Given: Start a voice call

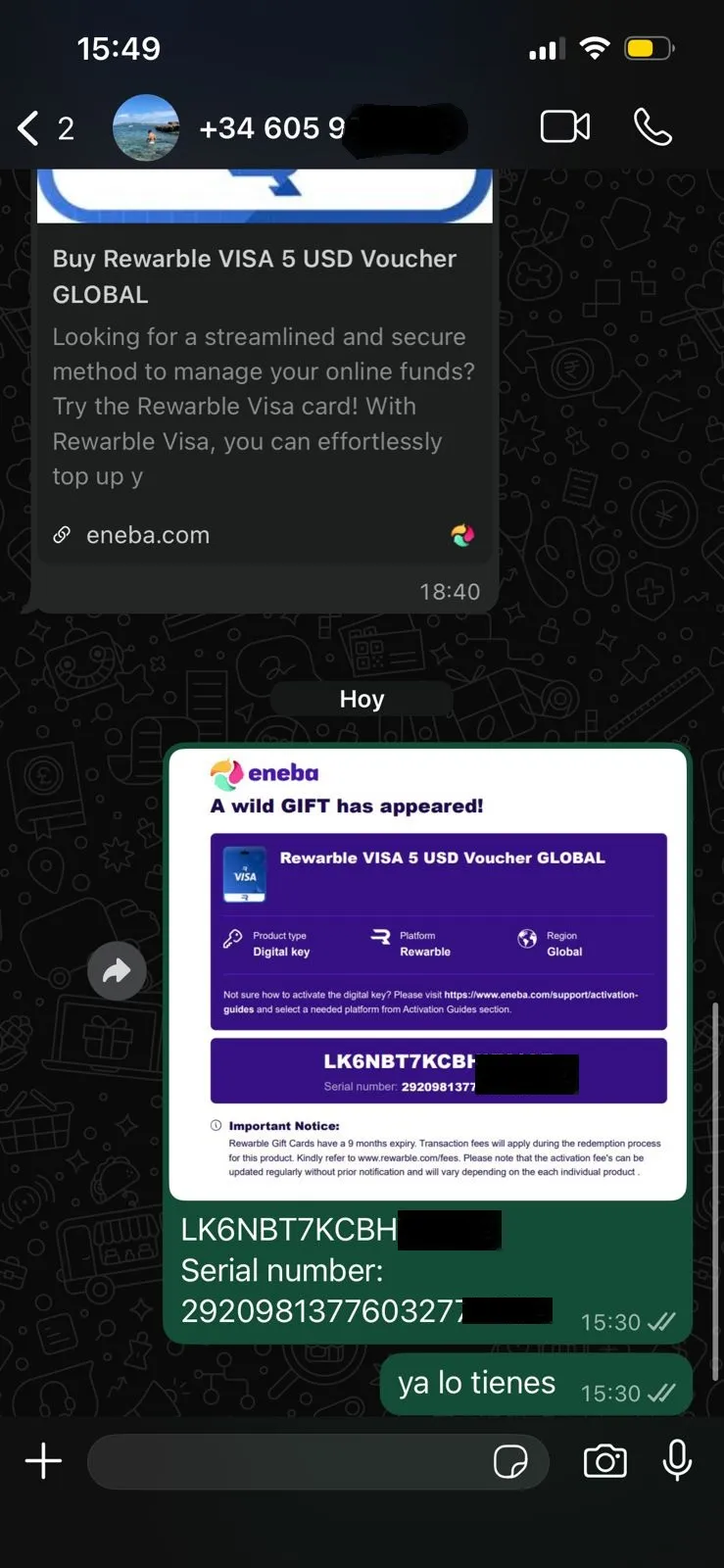Looking at the screenshot, I should [652, 127].
